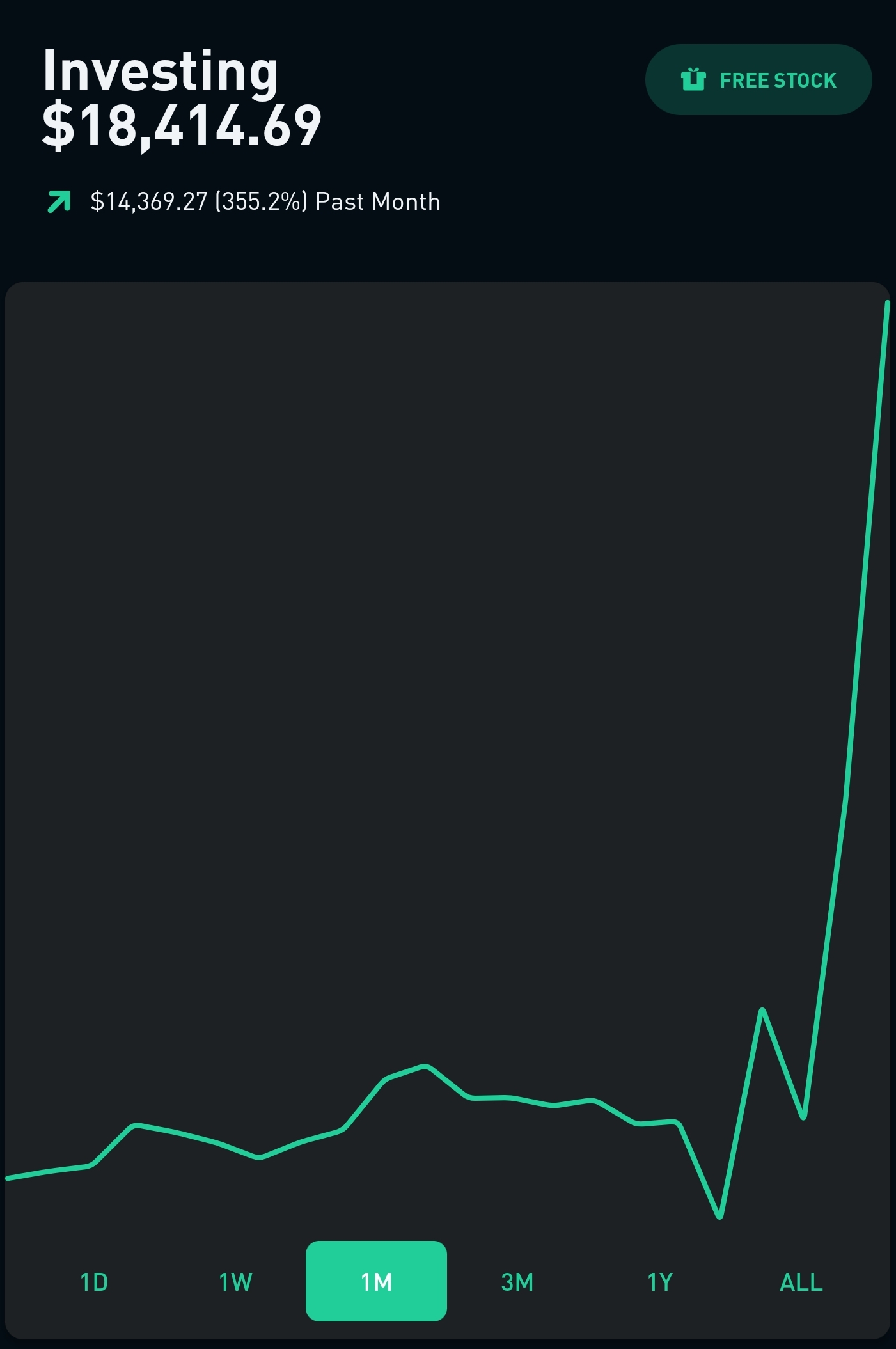The height and width of the screenshot is (1349, 896).
Task: Tap the highlighted 1M range
Action: [x=376, y=1281]
